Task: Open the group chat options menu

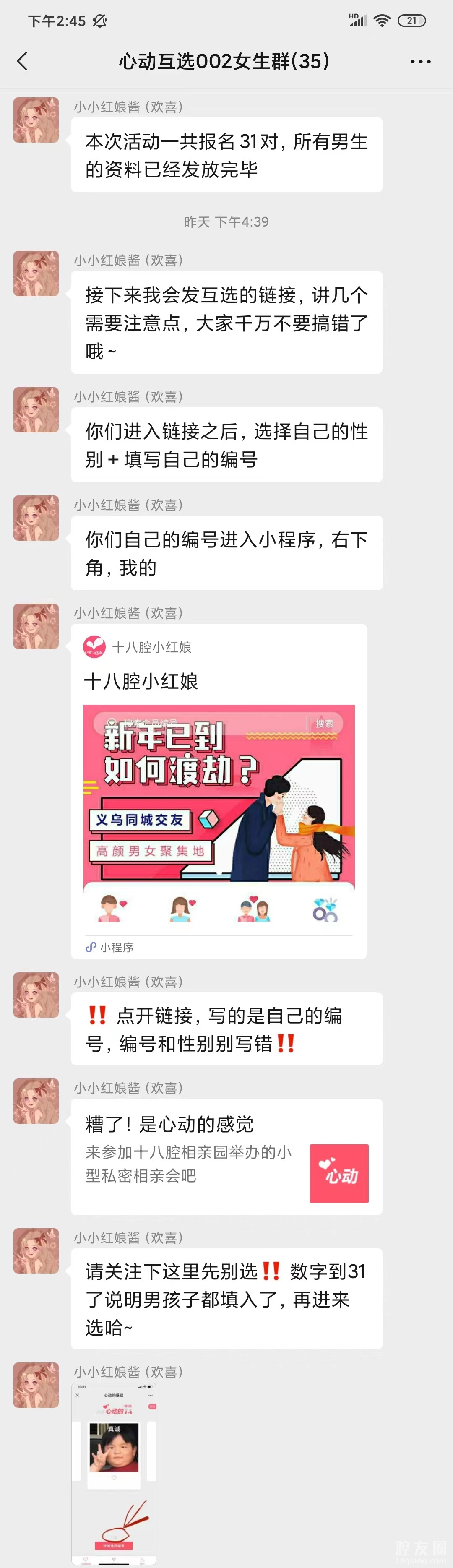Action: (420, 62)
